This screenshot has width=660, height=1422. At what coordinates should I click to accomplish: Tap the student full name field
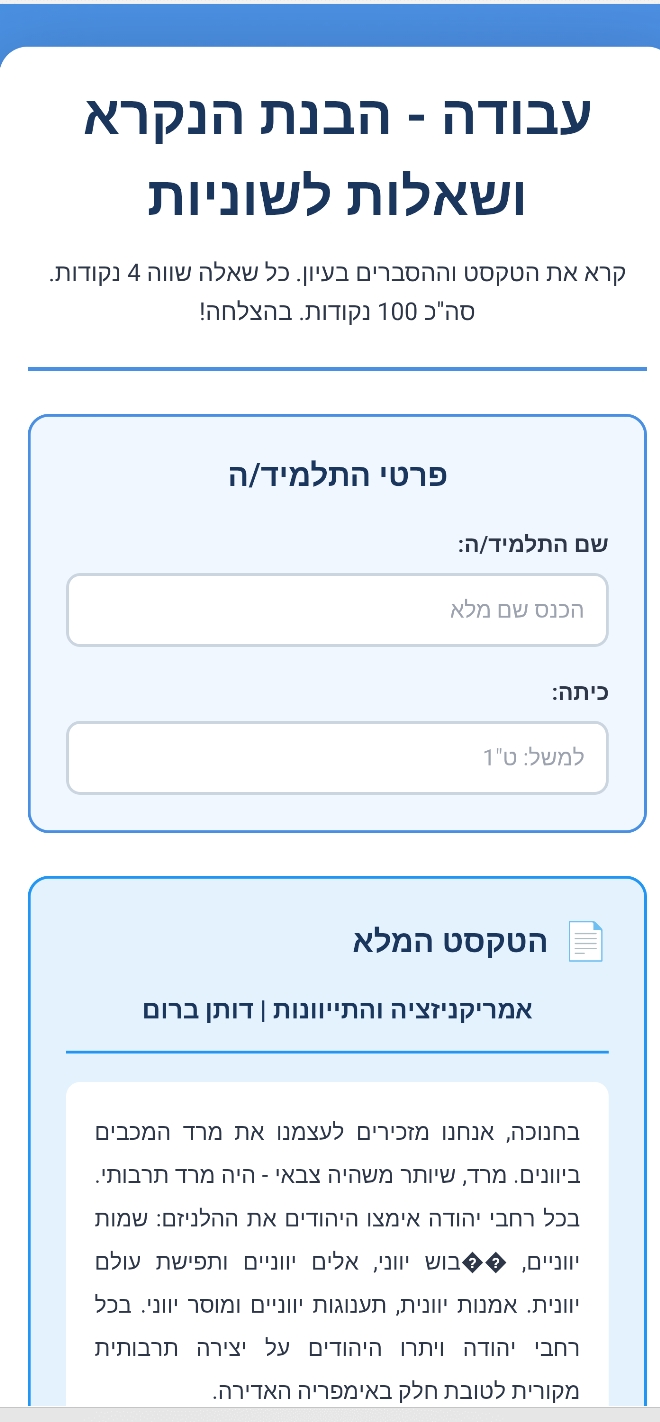337,610
